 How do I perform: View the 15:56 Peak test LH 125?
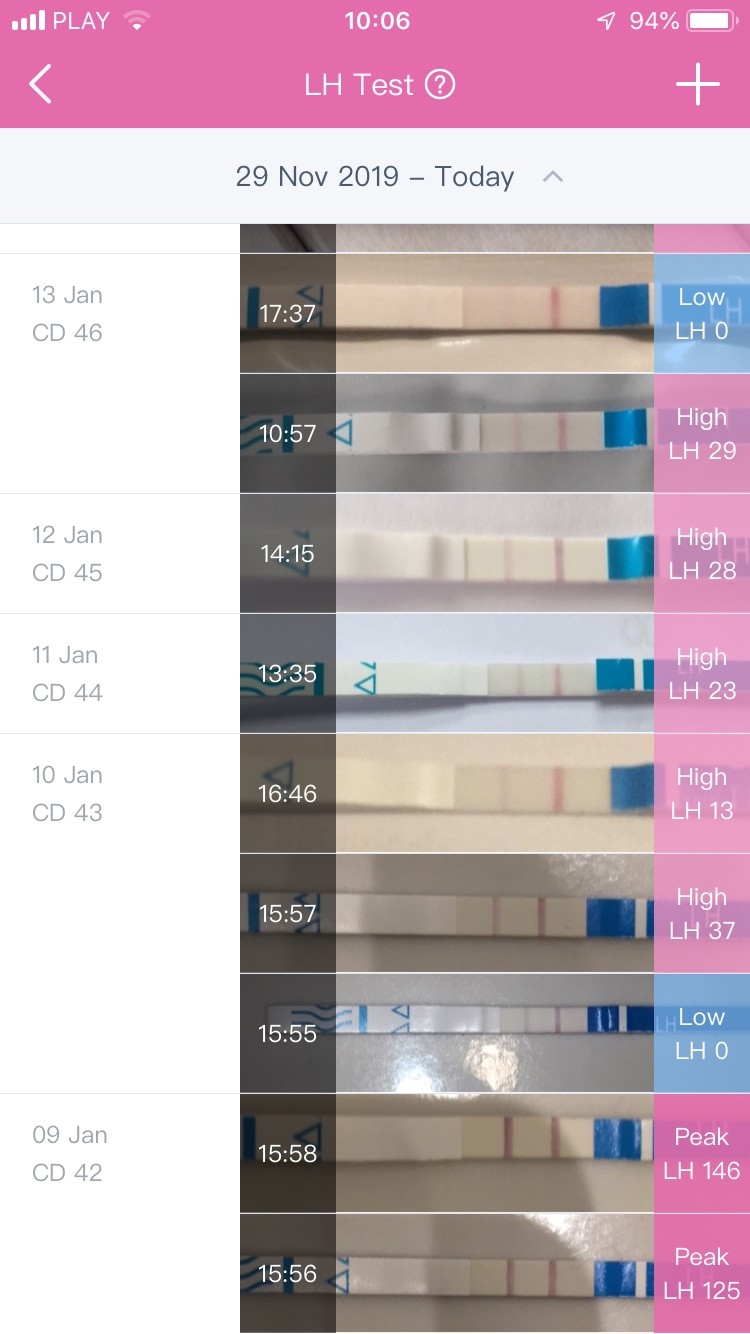pyautogui.click(x=495, y=1273)
